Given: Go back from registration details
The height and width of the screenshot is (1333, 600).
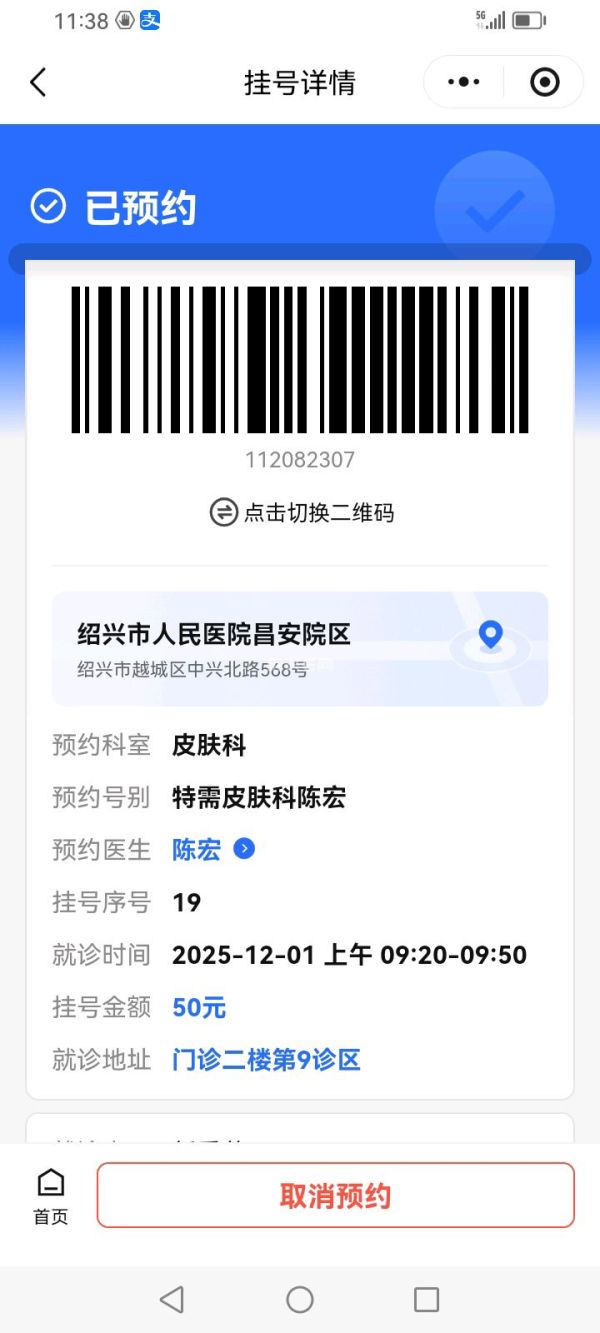Looking at the screenshot, I should [x=38, y=82].
